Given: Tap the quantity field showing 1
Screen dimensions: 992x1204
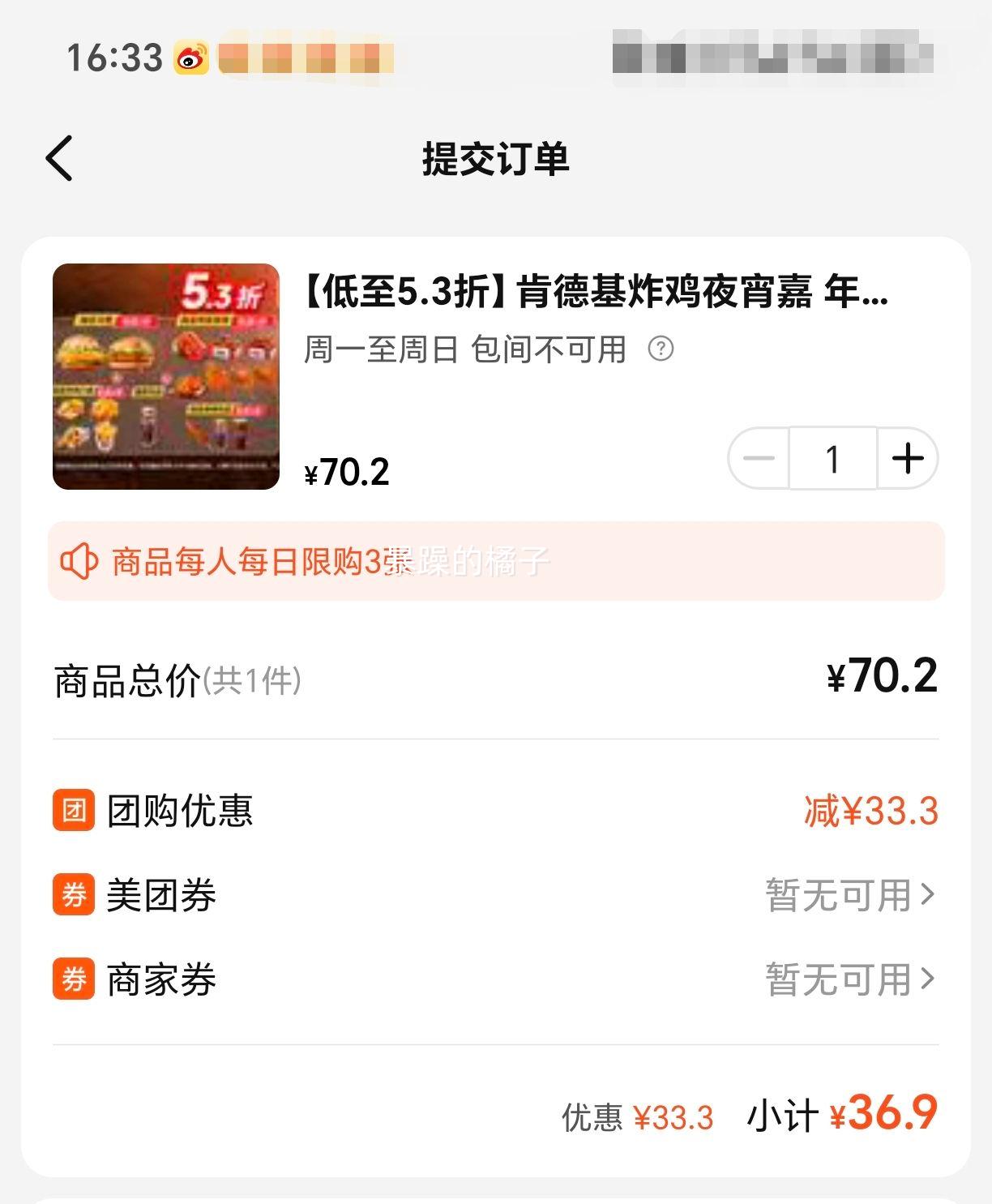Looking at the screenshot, I should point(832,459).
